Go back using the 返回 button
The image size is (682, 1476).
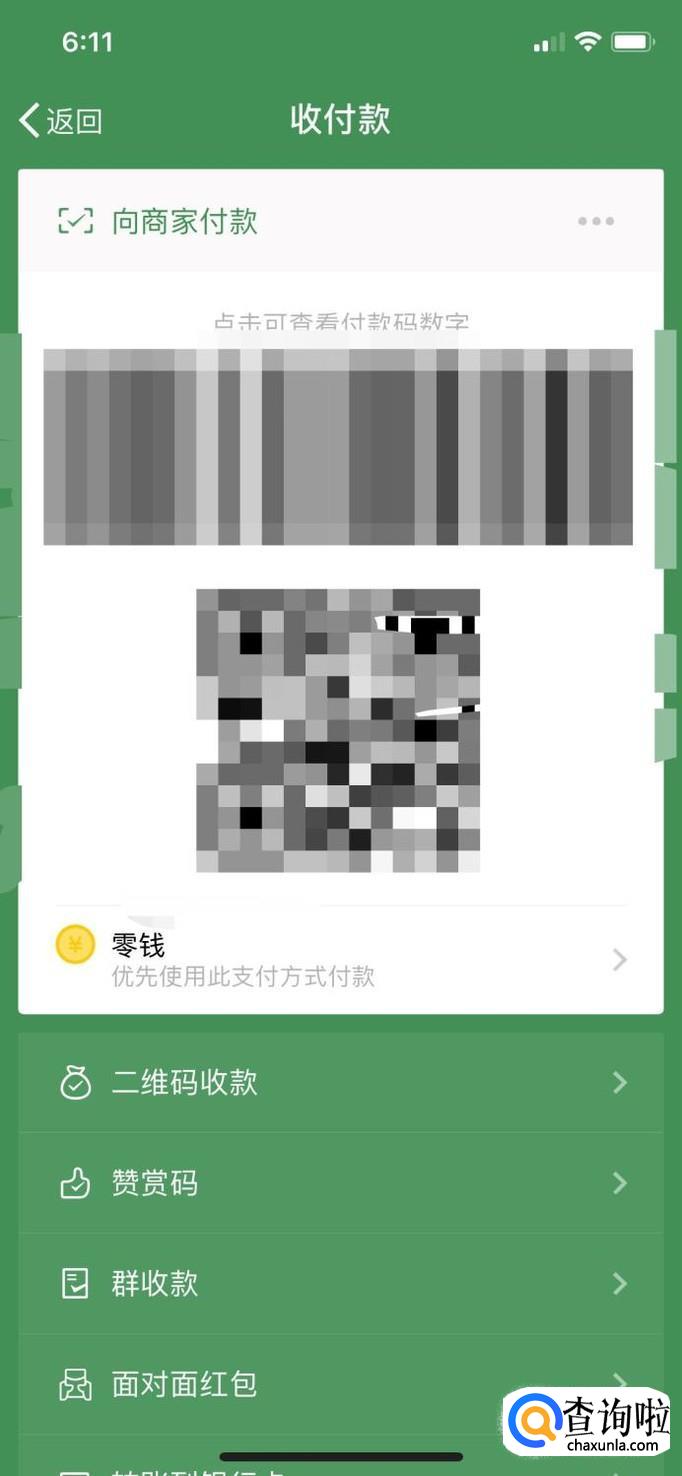click(61, 121)
